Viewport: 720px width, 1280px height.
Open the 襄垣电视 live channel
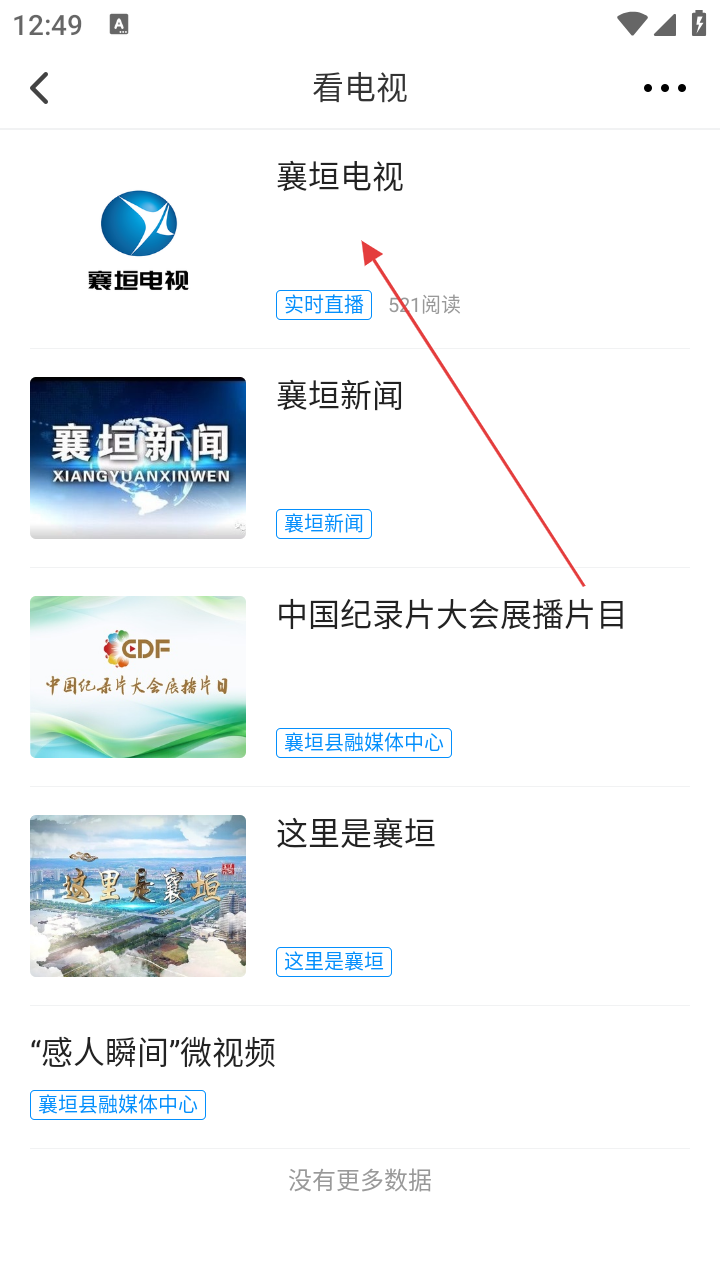click(340, 178)
